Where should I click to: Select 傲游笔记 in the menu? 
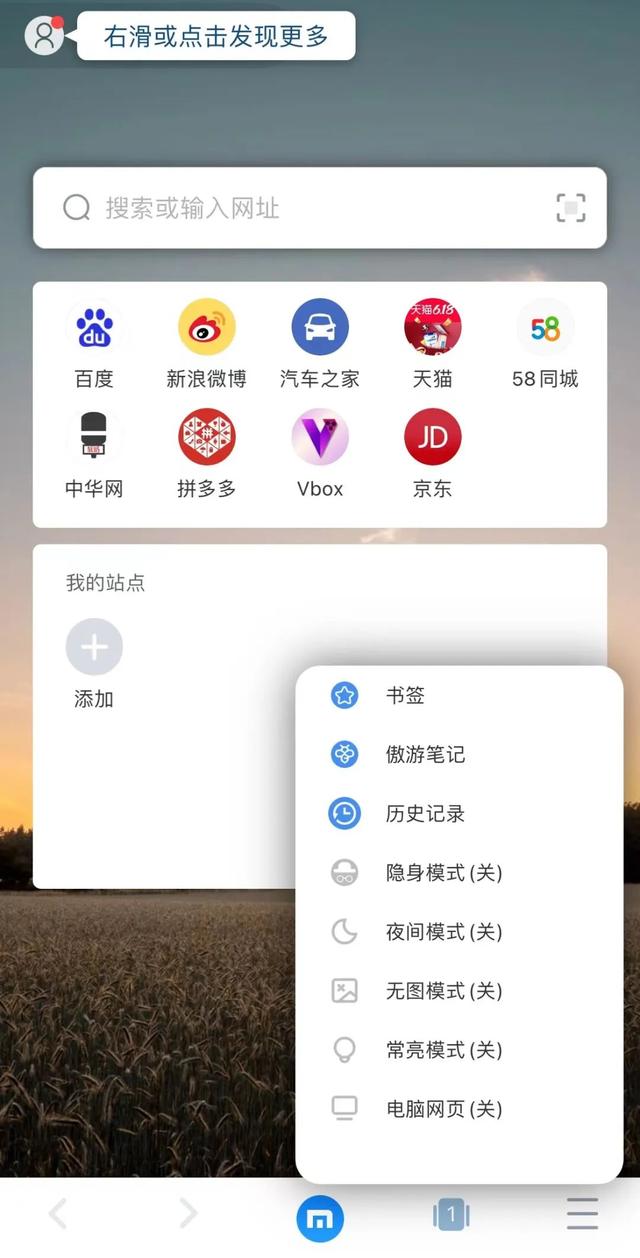(x=425, y=755)
